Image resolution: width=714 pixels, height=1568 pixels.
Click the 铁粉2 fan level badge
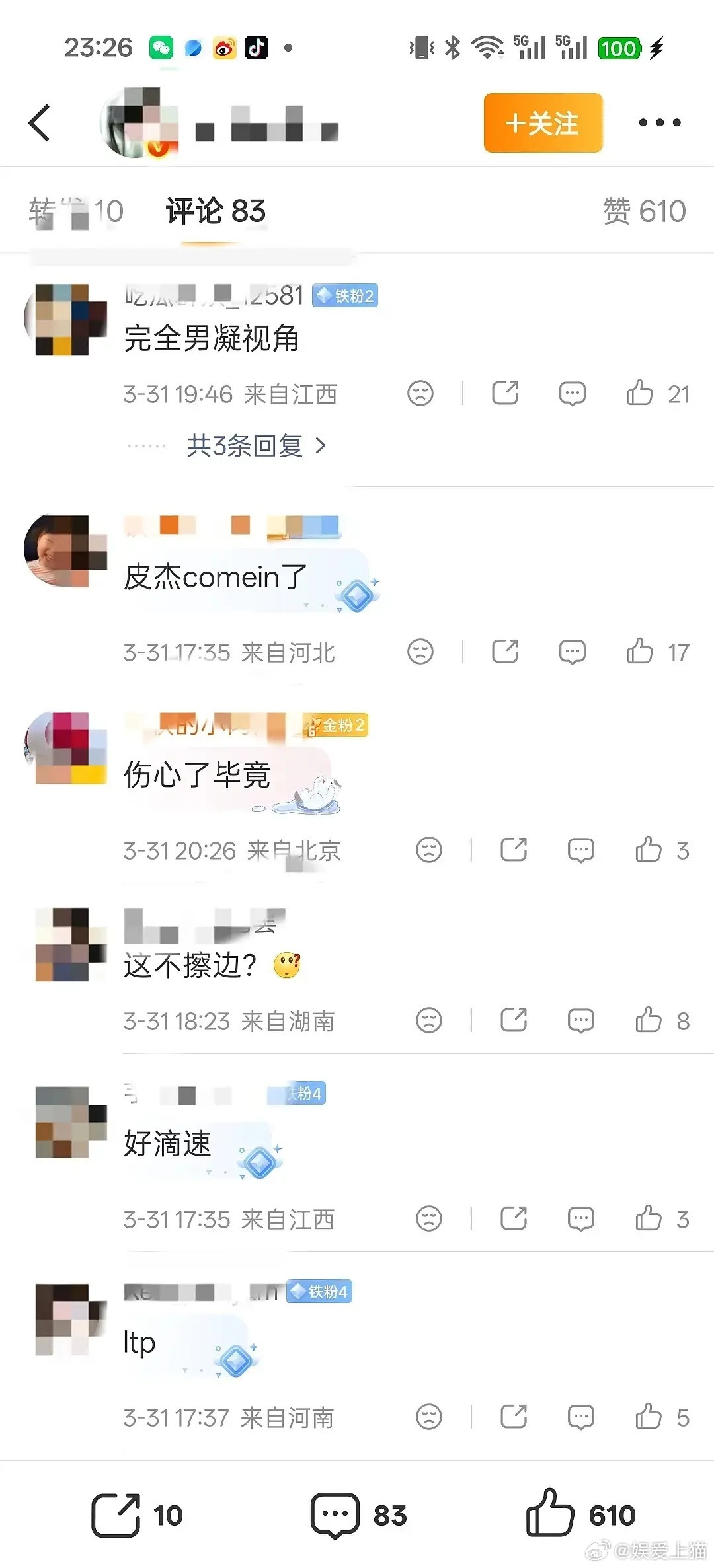tap(344, 296)
